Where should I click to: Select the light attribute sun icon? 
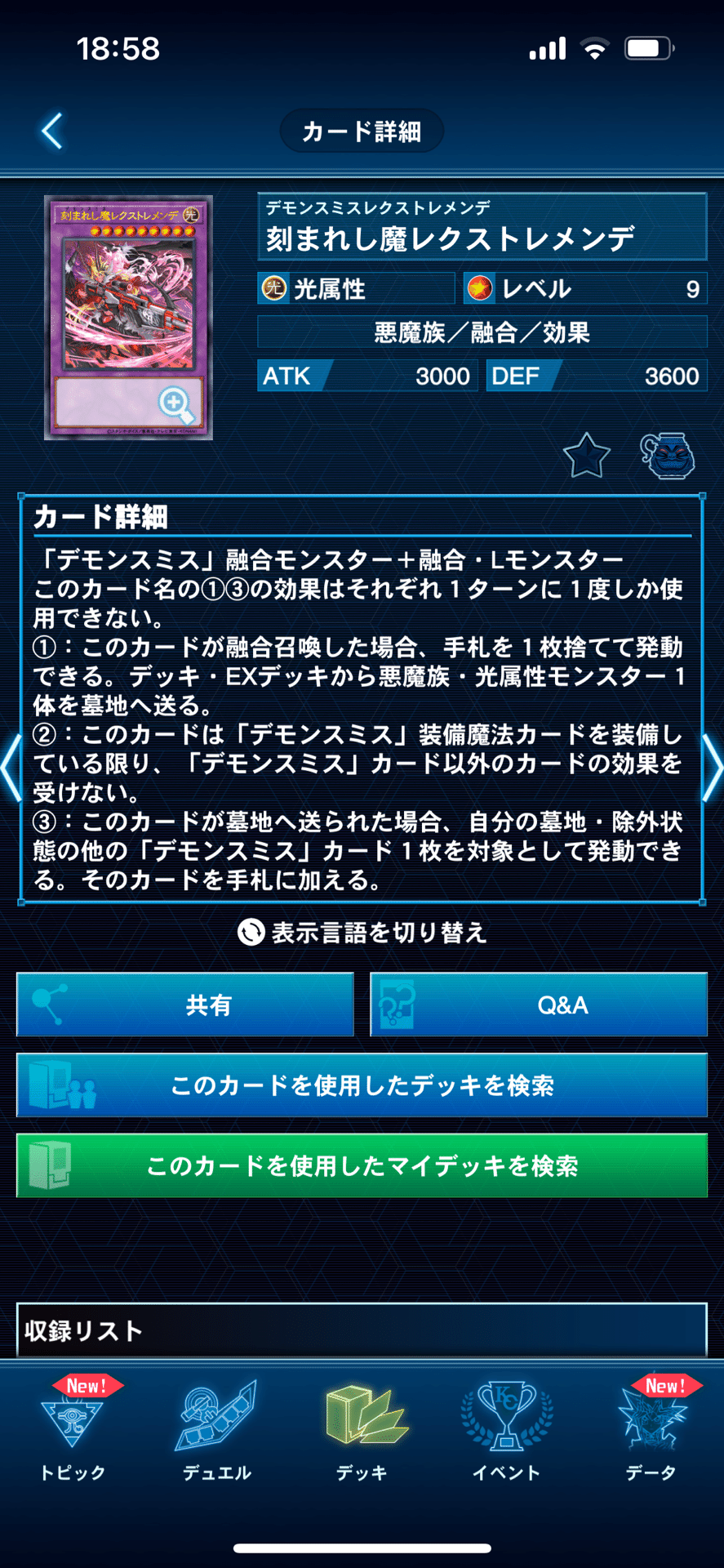[275, 288]
